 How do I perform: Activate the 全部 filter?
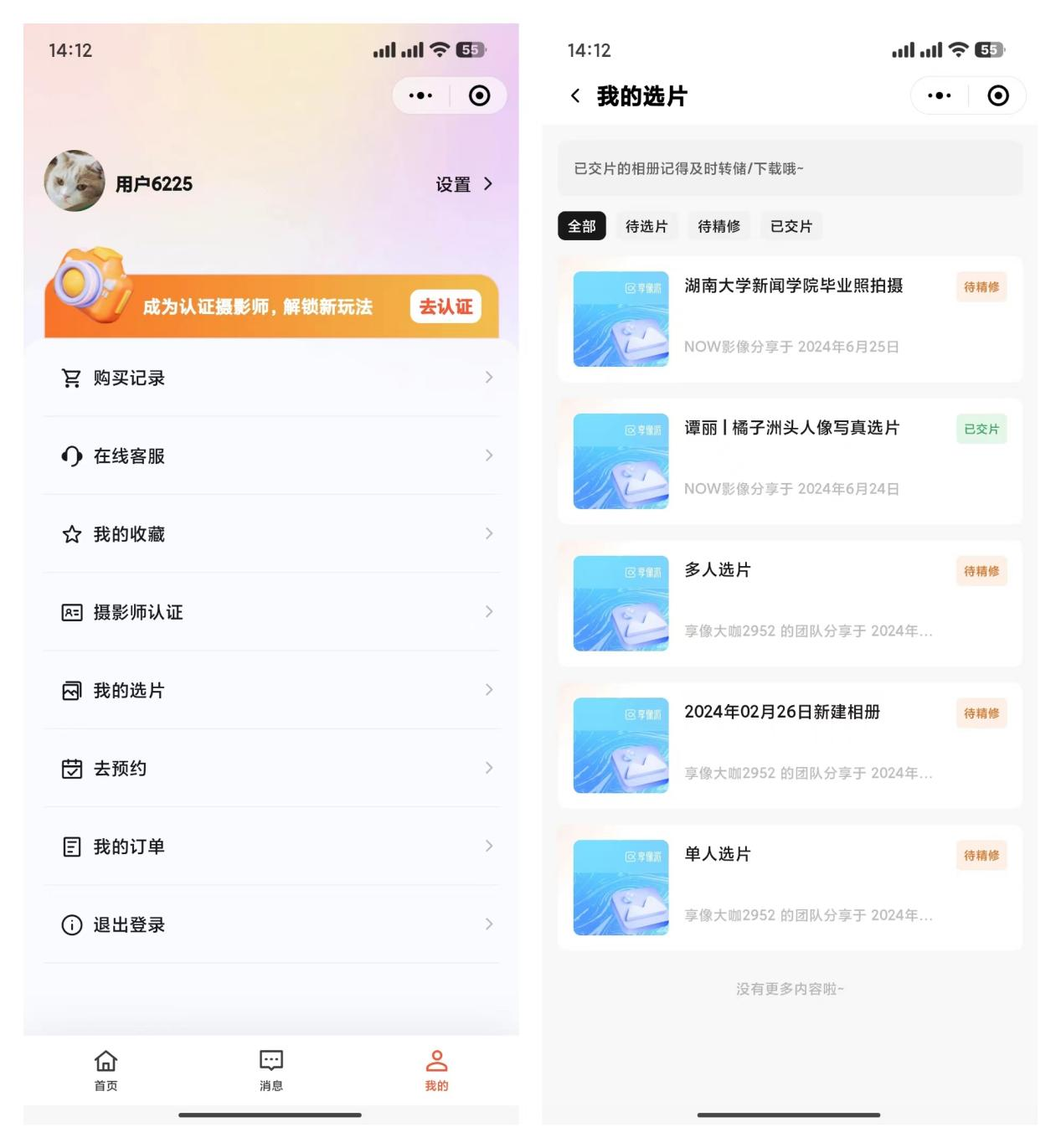pyautogui.click(x=581, y=225)
